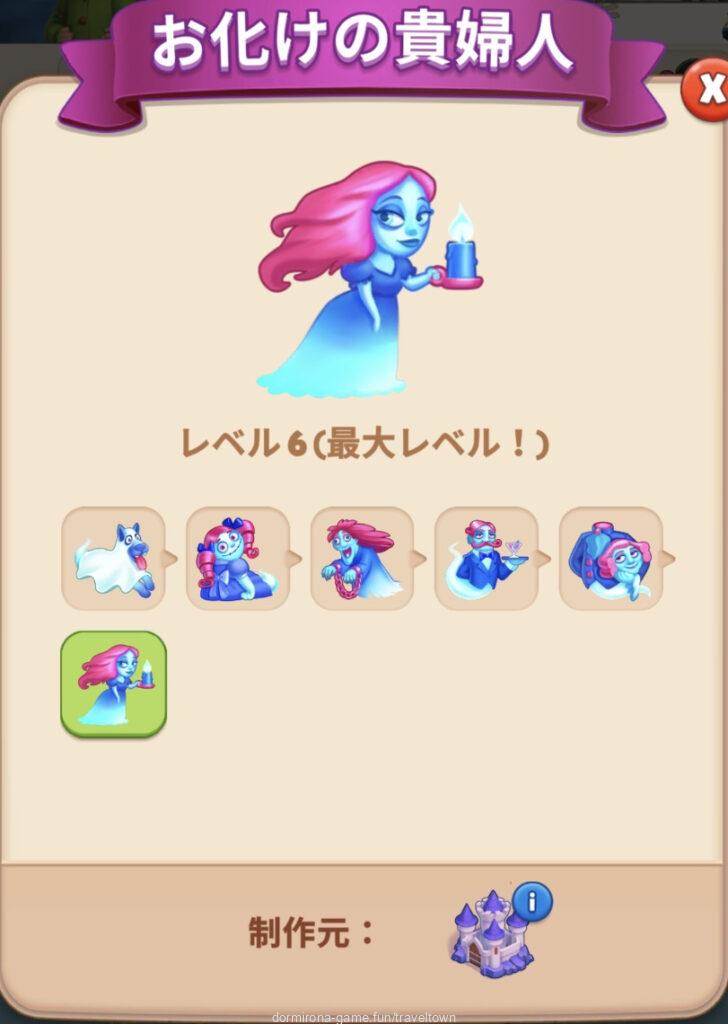This screenshot has width=728, height=1024.
Task: Select the highlighted ghost lady with candle tile
Action: pos(113,684)
